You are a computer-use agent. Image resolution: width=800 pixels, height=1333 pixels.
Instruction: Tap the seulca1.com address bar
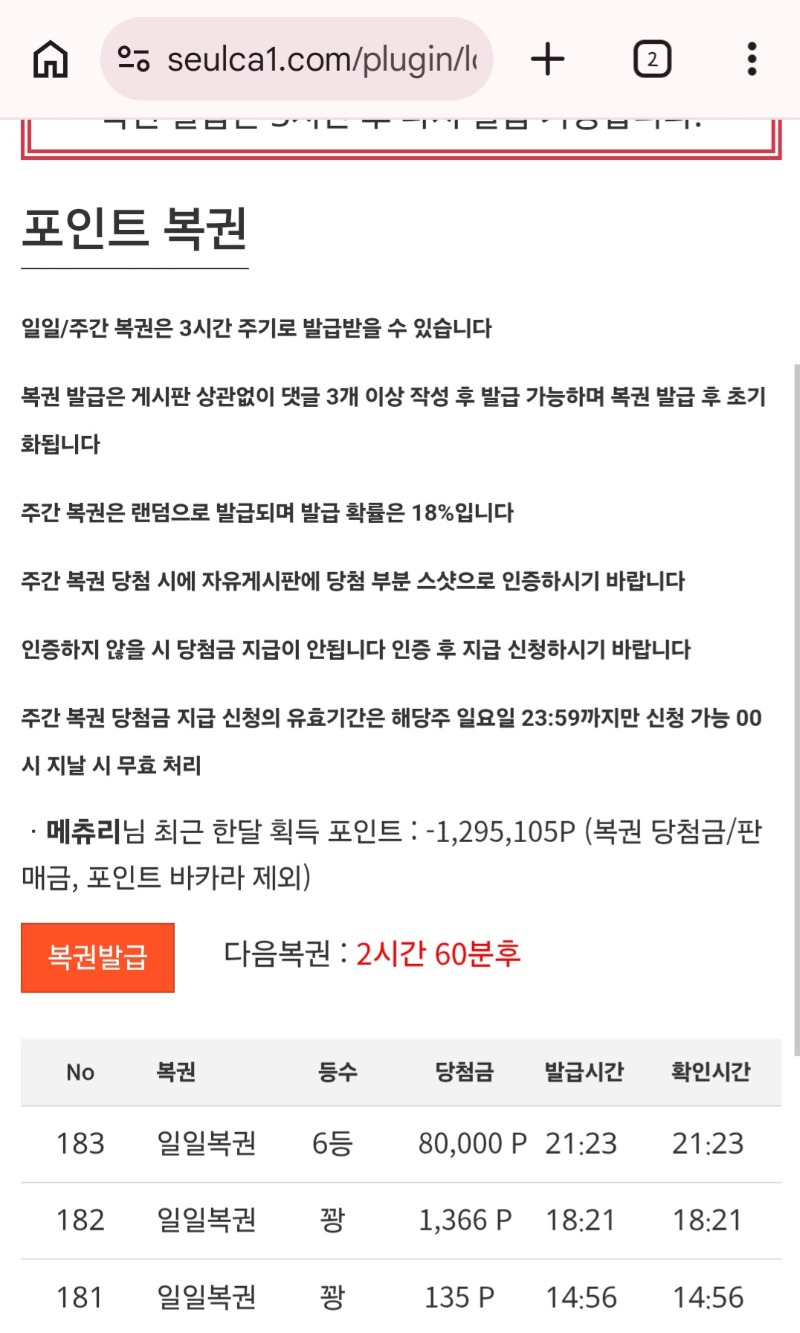(x=320, y=60)
